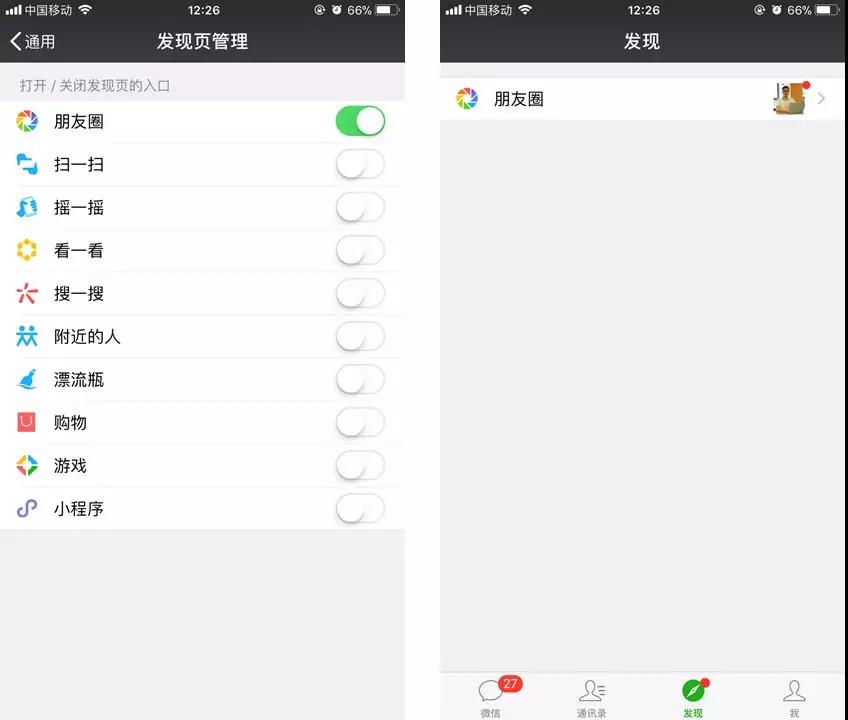Turn on the 漂流瓶 switch
This screenshot has width=848, height=720.
[x=360, y=380]
